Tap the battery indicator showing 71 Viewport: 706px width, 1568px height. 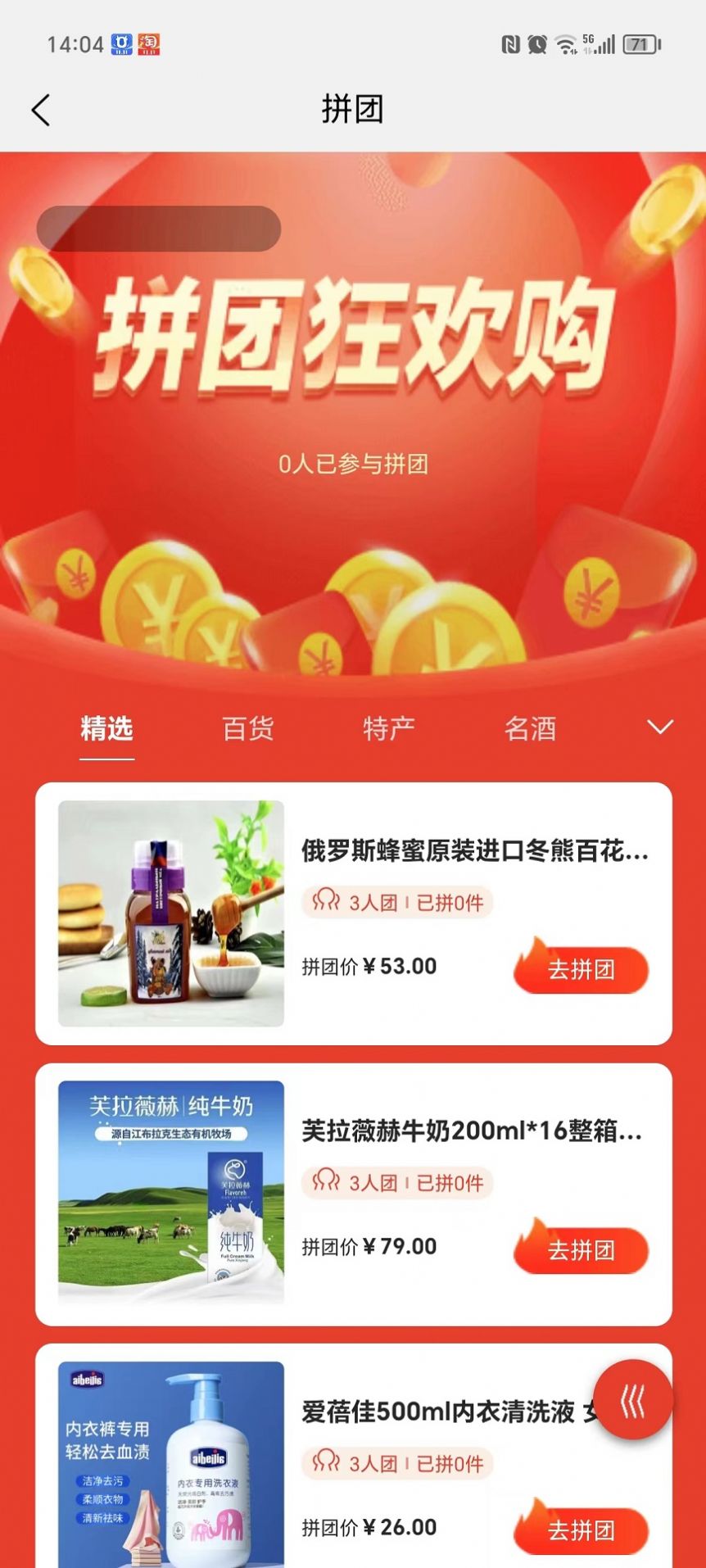click(637, 44)
